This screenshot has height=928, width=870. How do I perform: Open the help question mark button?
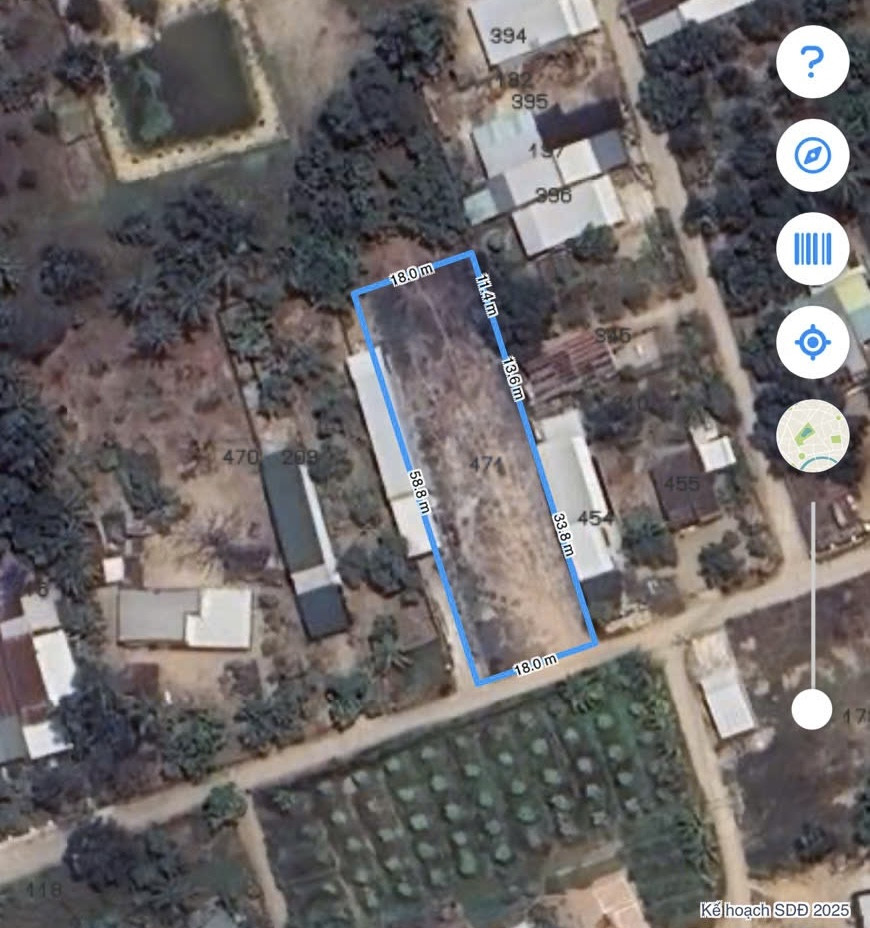click(x=812, y=62)
